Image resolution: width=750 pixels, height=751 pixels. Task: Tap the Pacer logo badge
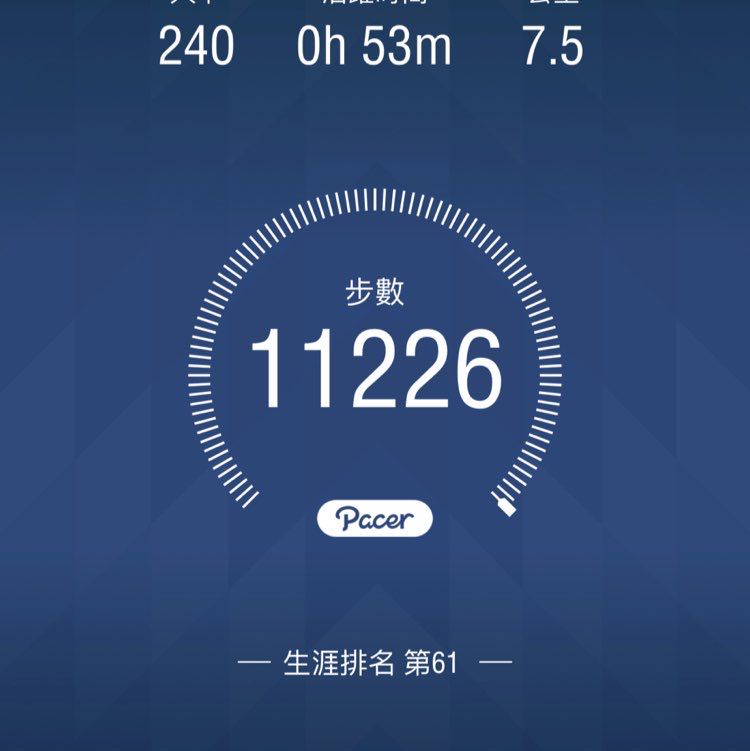click(375, 518)
